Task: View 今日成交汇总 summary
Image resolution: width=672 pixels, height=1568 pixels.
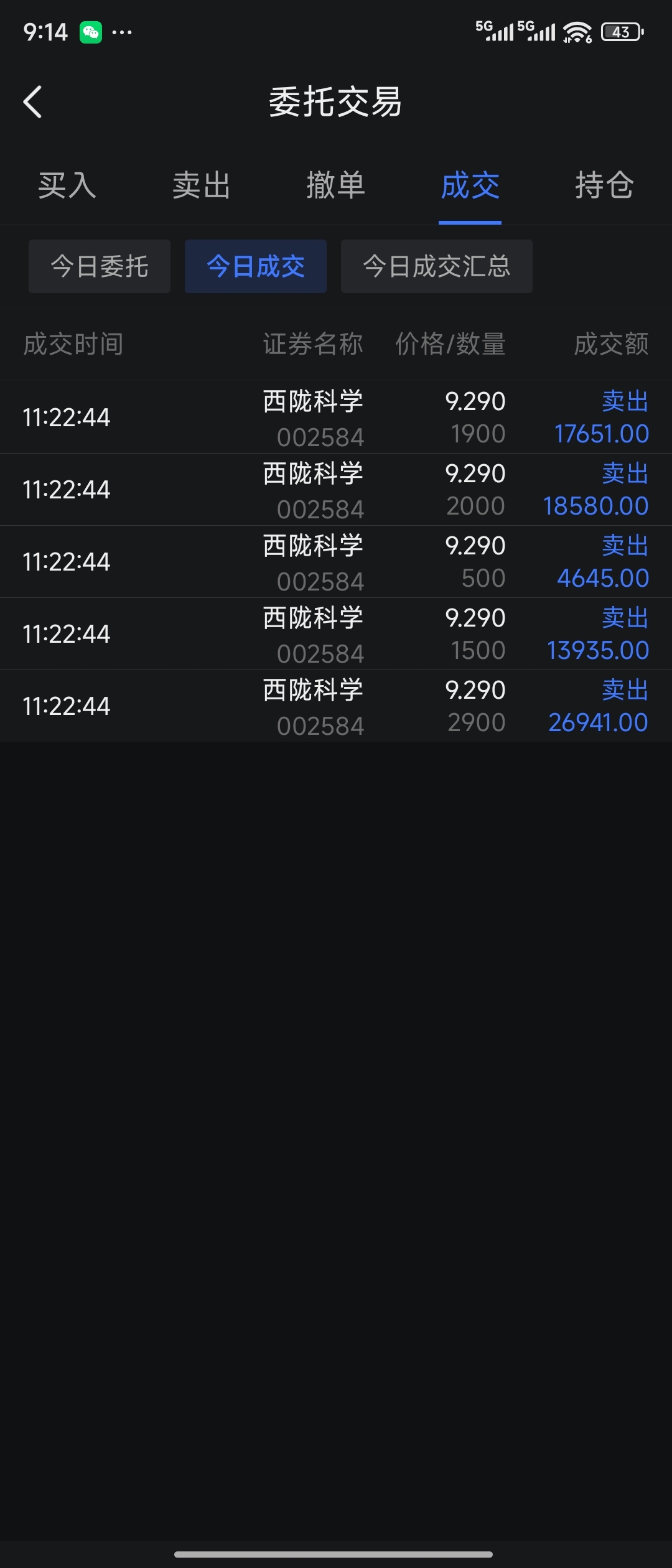Action: click(437, 266)
